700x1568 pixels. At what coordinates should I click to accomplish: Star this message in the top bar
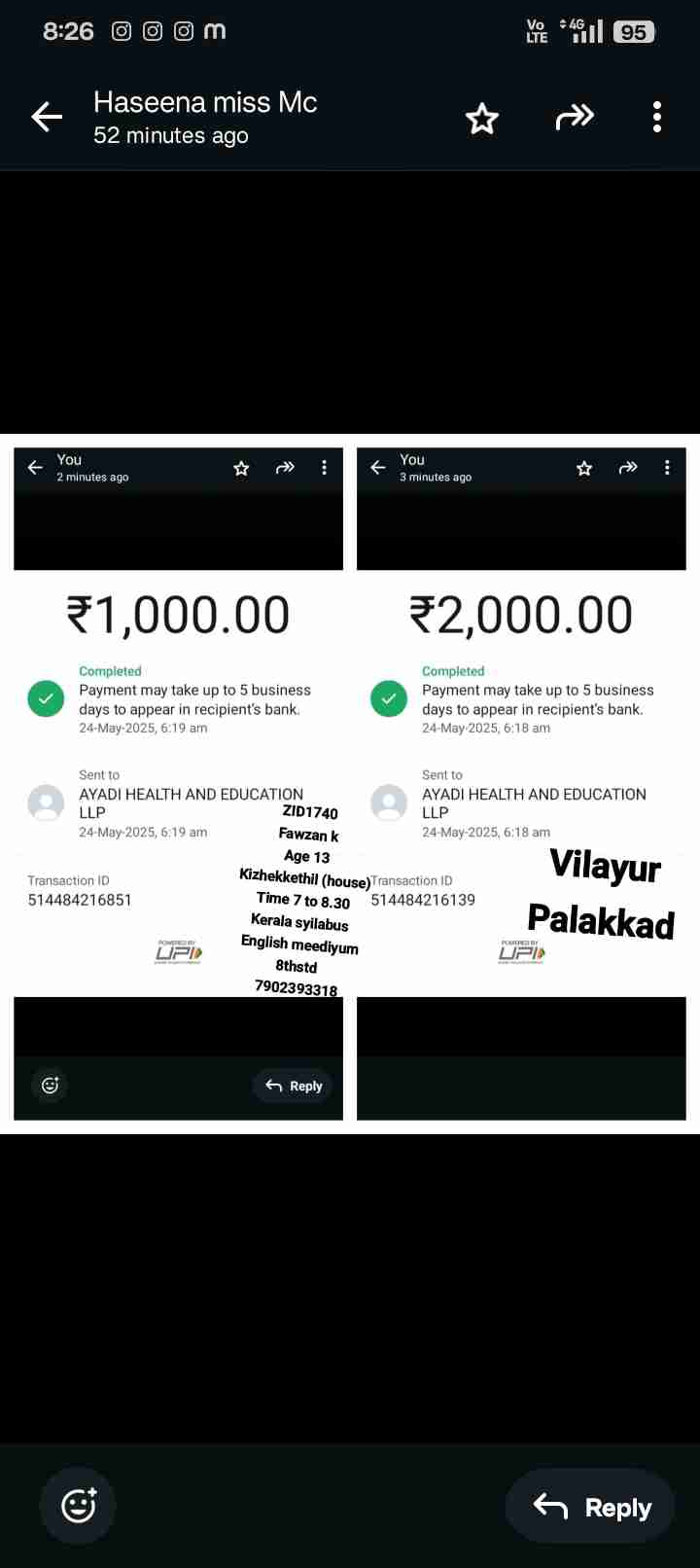coord(482,119)
